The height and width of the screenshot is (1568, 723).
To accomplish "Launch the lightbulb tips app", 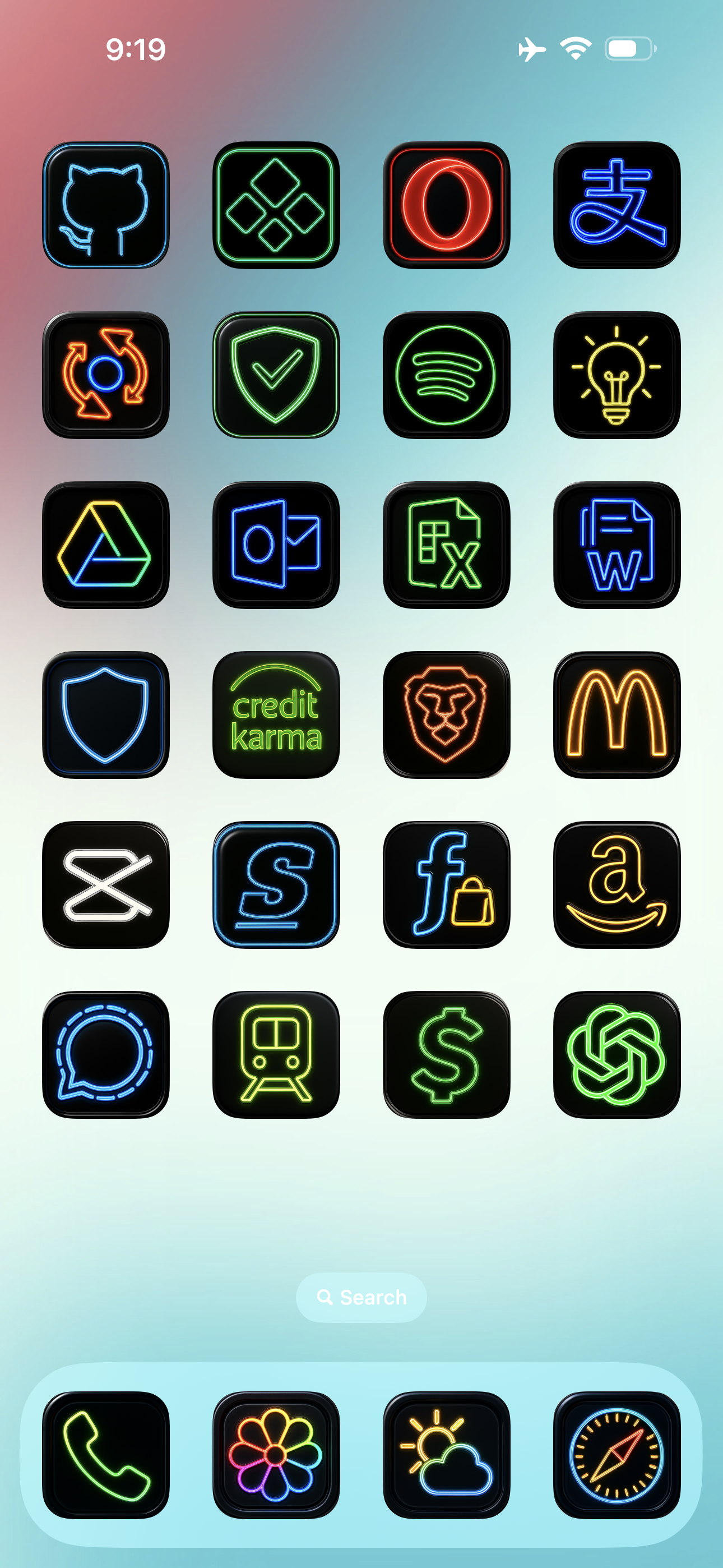I will tap(617, 375).
